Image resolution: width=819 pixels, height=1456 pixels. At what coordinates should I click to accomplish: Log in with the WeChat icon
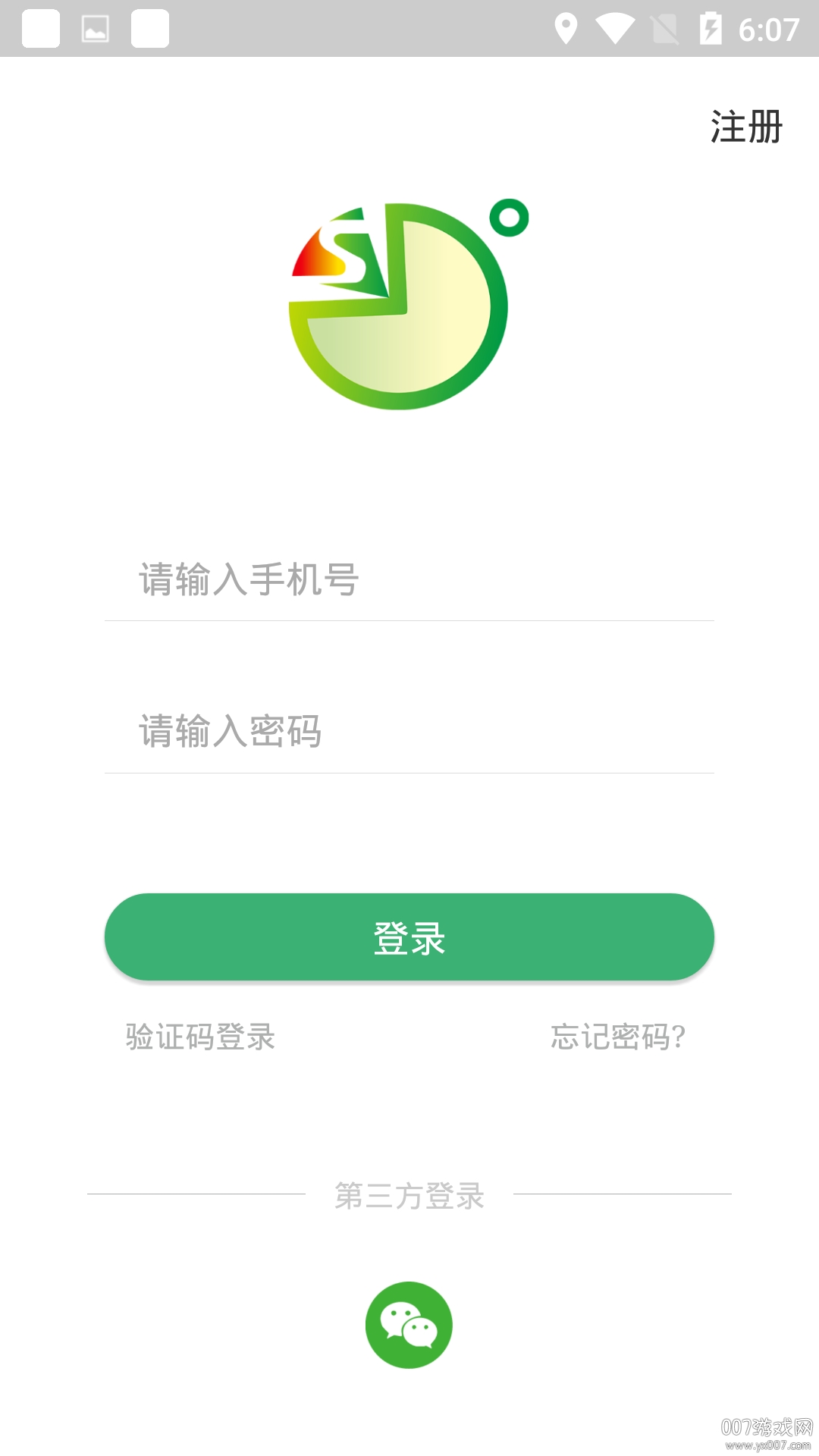(x=409, y=1325)
